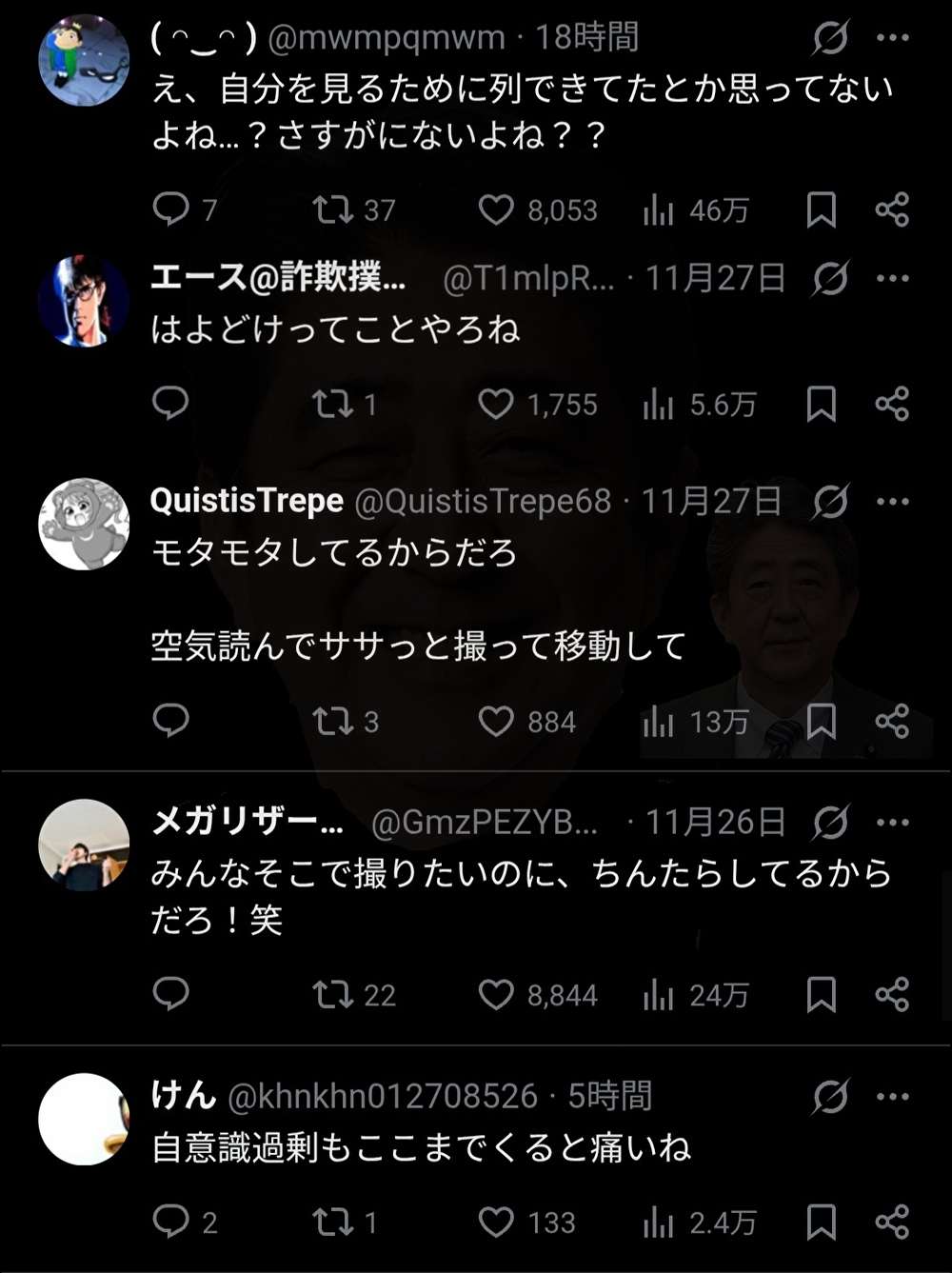Open overflow menu on @mwmpqmwm's reply
Image resolution: width=952 pixels, height=1273 pixels.
tap(892, 38)
